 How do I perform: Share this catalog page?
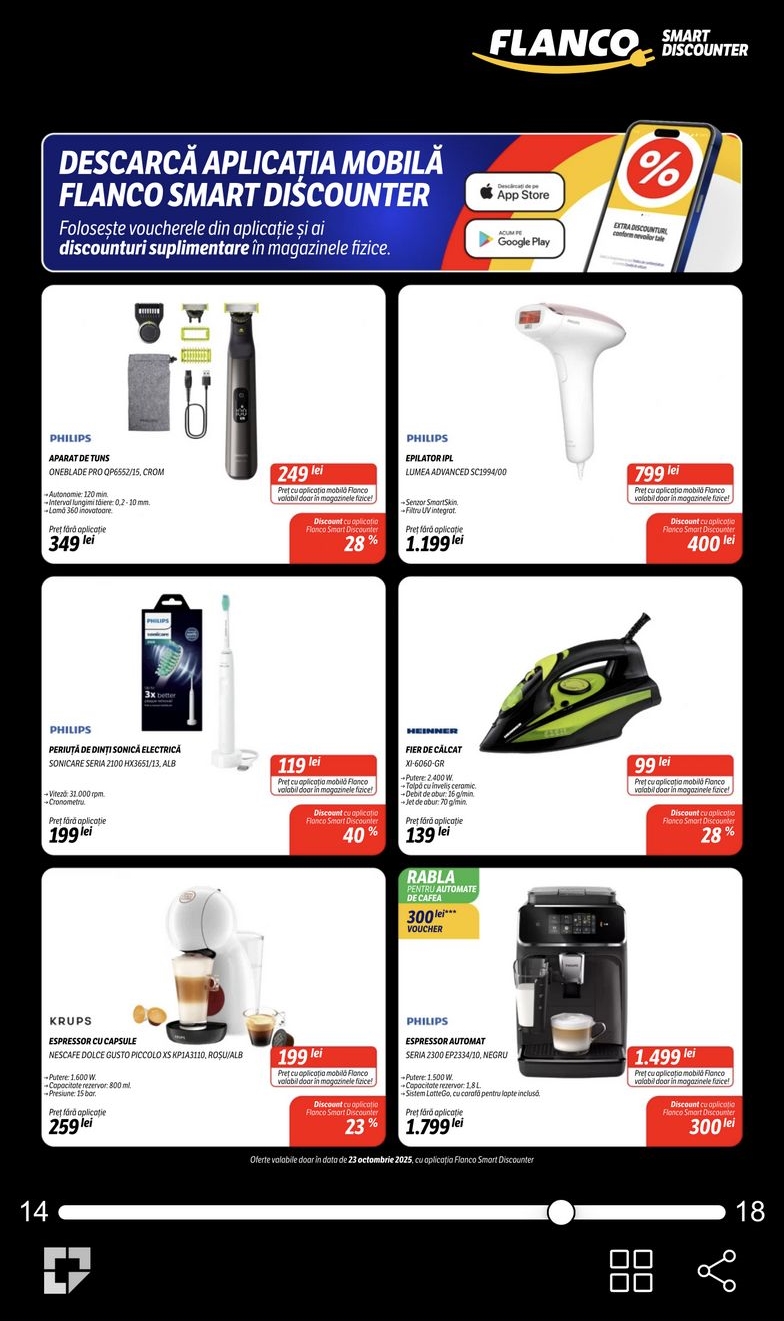(x=716, y=1270)
